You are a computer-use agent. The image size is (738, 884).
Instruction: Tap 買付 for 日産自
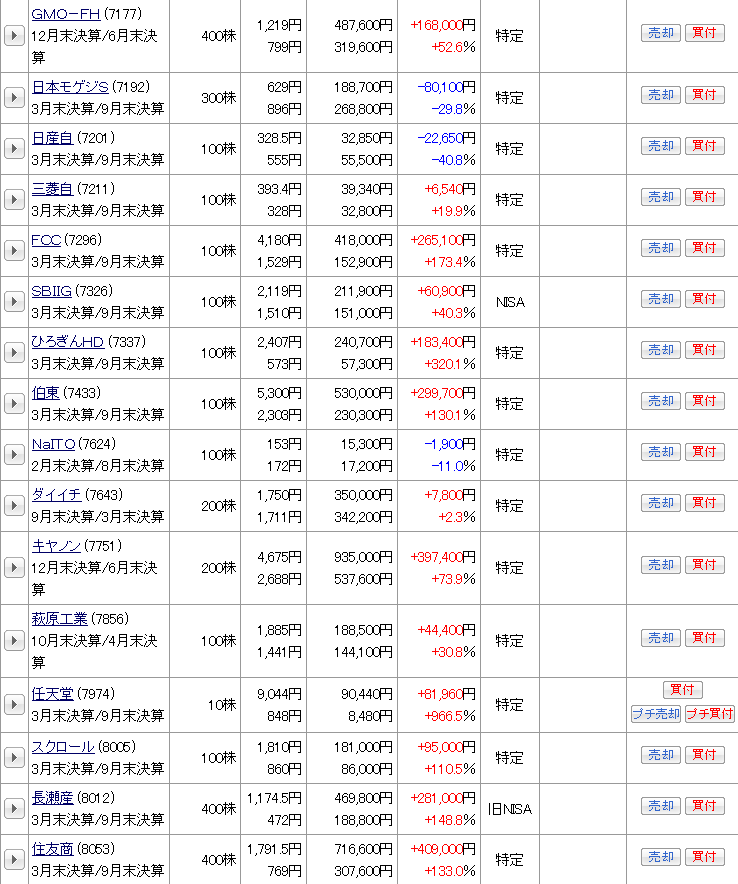click(704, 146)
